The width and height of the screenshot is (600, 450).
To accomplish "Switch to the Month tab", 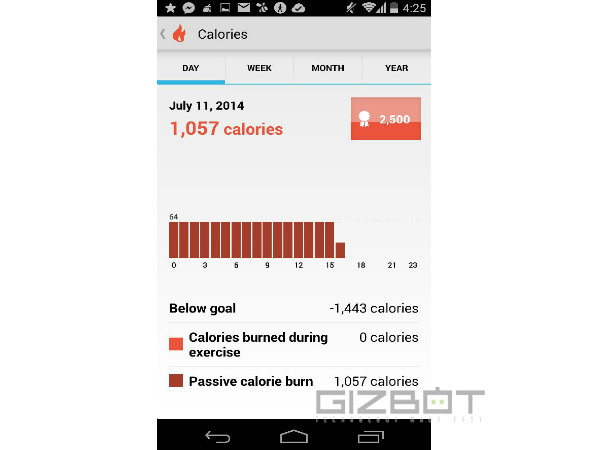I will point(327,68).
